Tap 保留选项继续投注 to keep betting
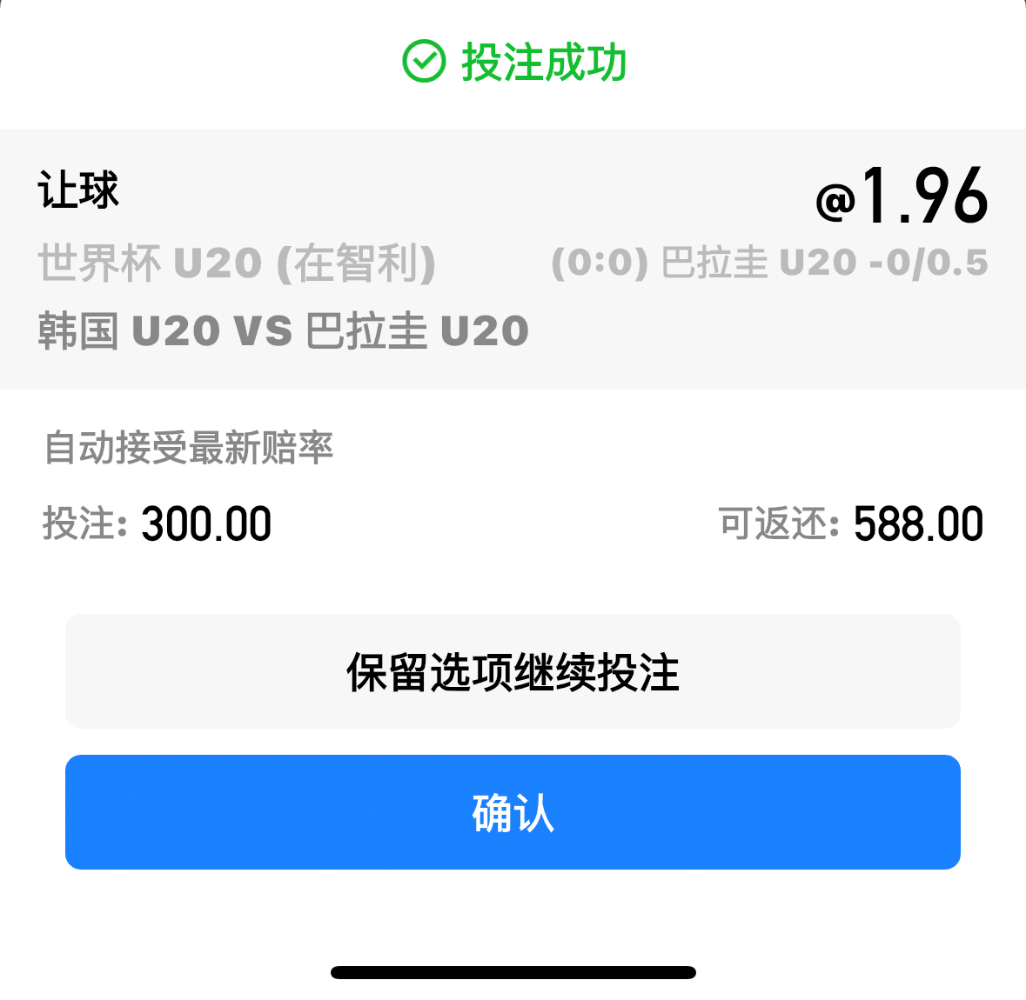 tap(513, 672)
